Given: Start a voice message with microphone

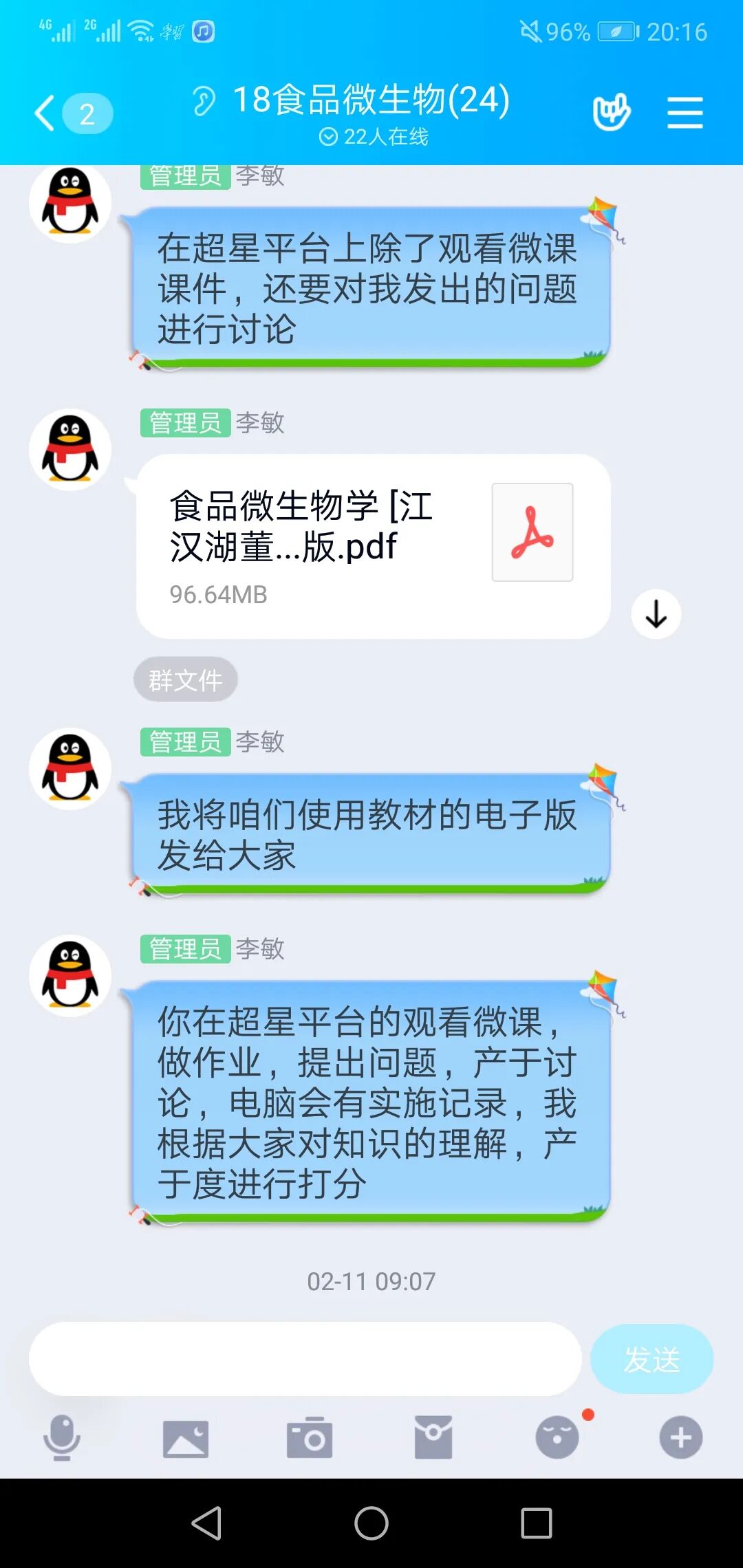Looking at the screenshot, I should (62, 1437).
